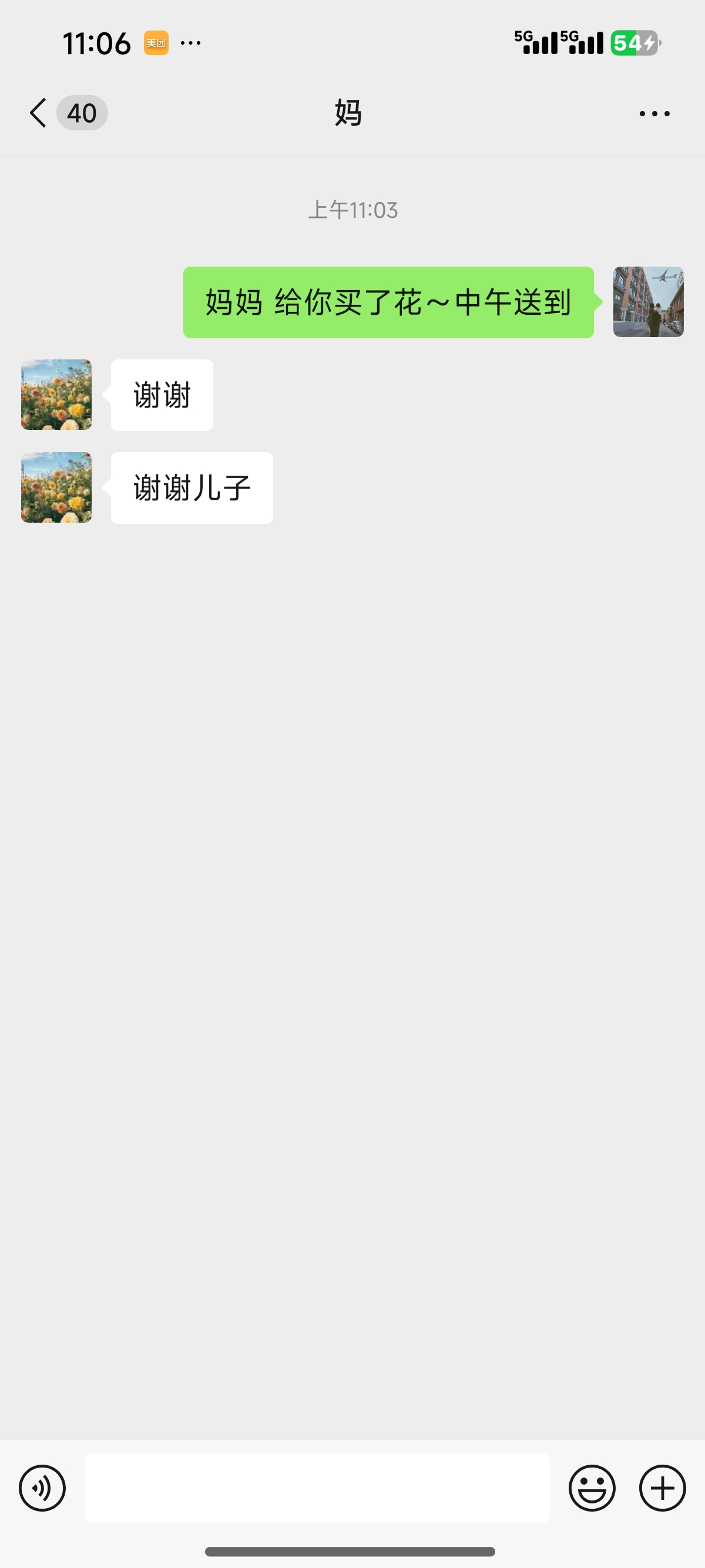The width and height of the screenshot is (705, 1568).
Task: Open Mom's flower profile avatar
Action: click(55, 396)
